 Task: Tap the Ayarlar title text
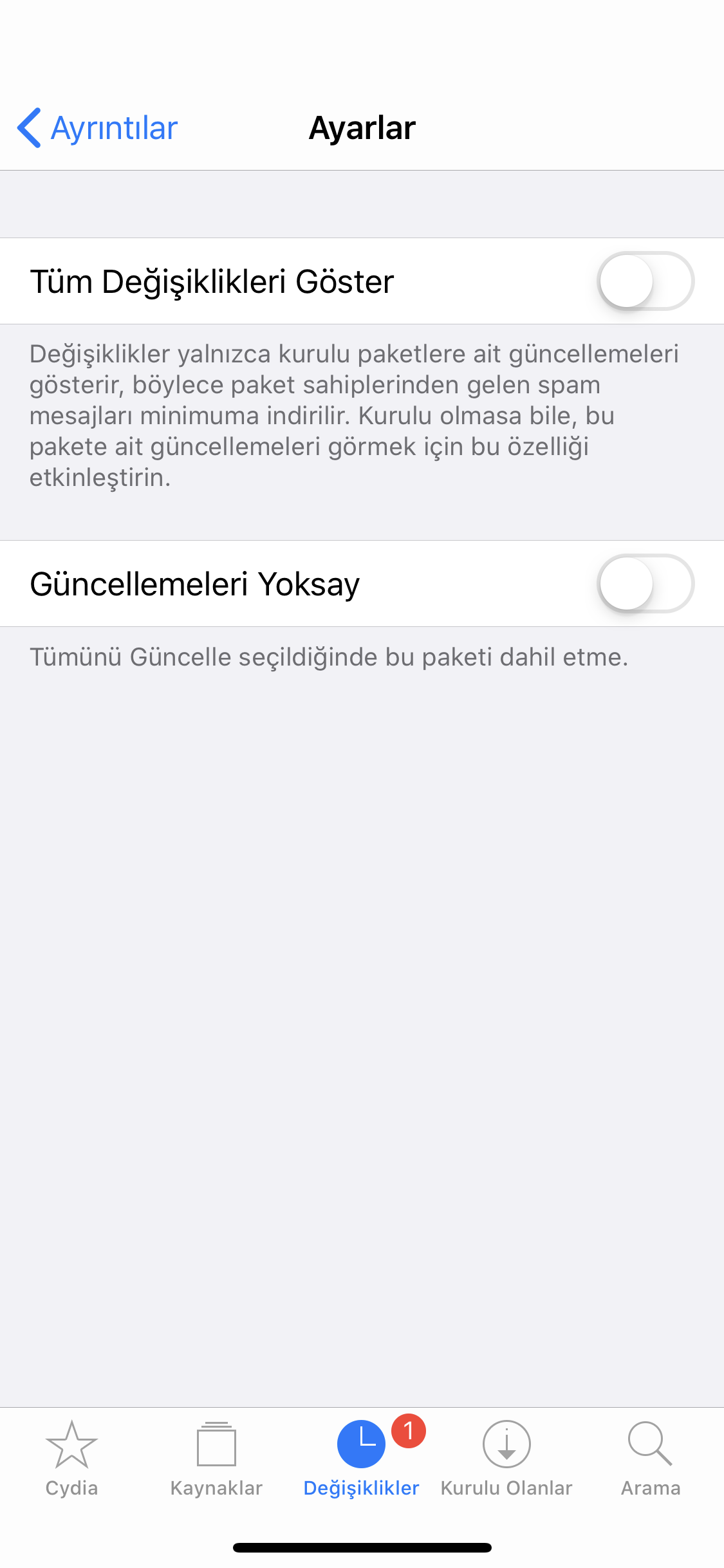362,127
